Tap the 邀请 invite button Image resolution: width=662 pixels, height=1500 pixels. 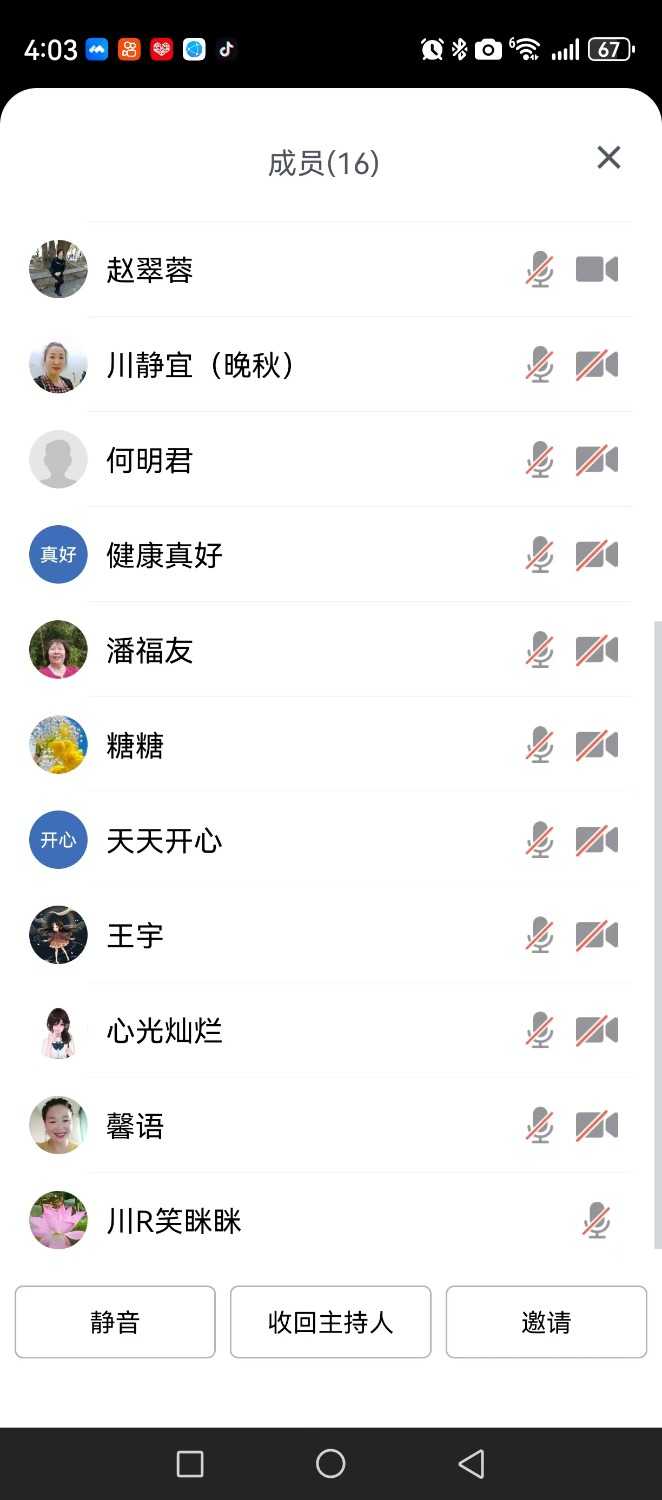[x=546, y=1322]
